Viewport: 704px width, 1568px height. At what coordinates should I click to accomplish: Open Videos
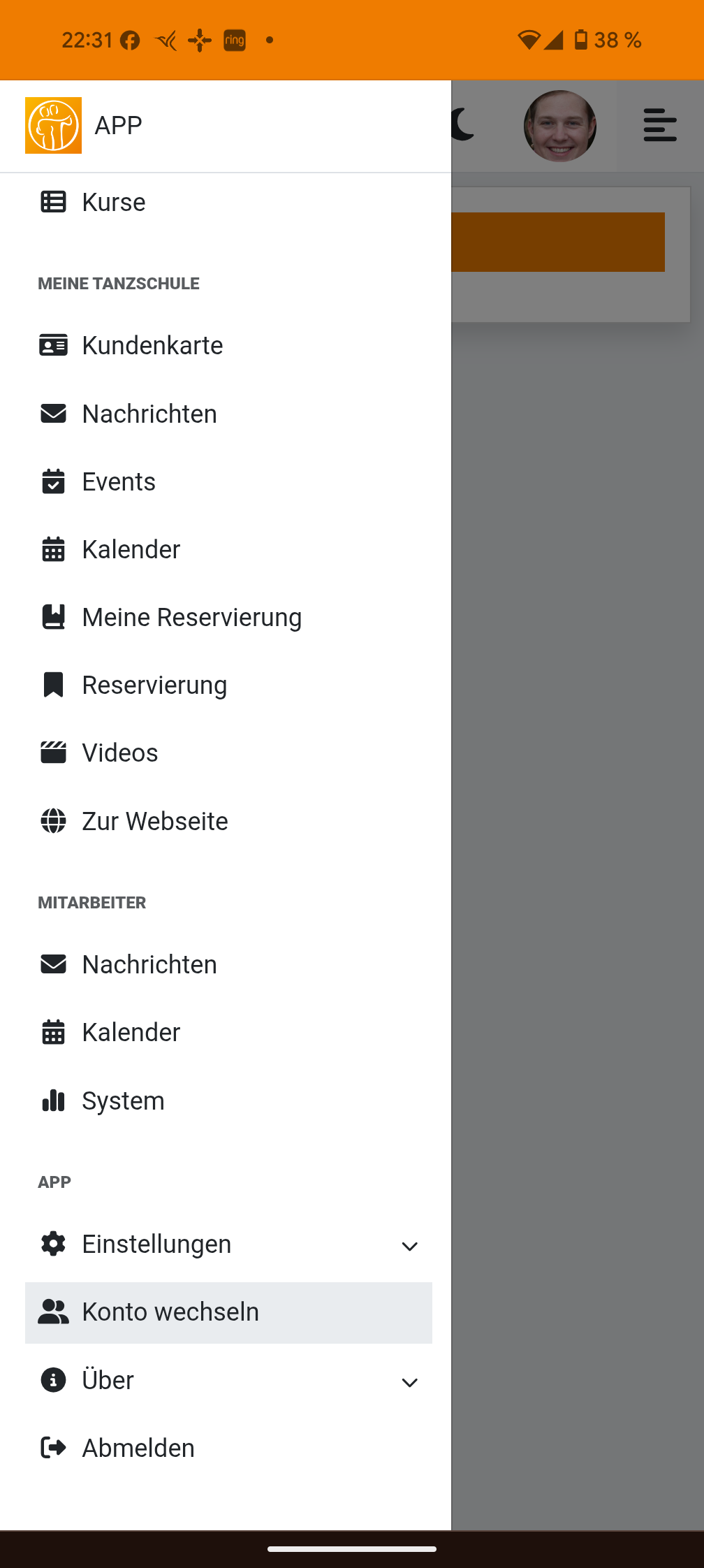coord(228,753)
